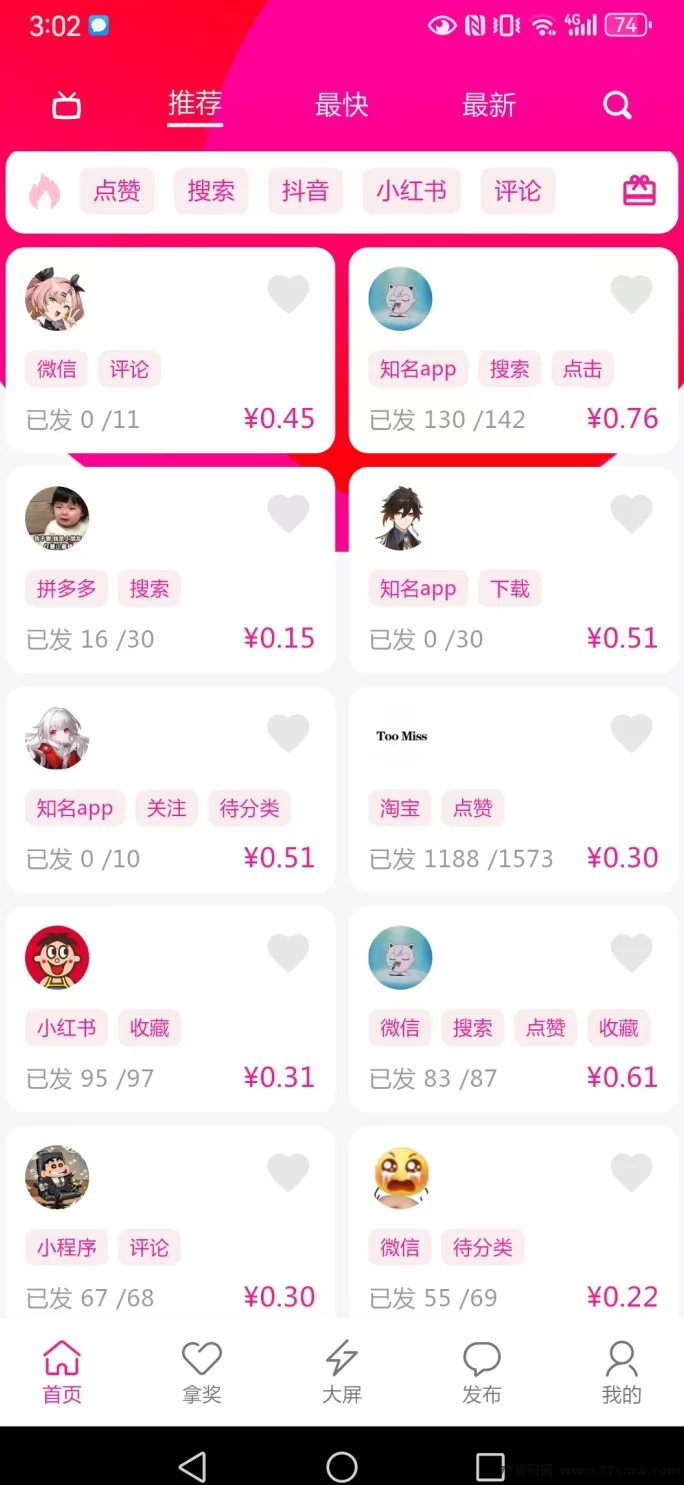684x1485 pixels.
Task: Open the 知名app 下载 task card
Action: 513,570
